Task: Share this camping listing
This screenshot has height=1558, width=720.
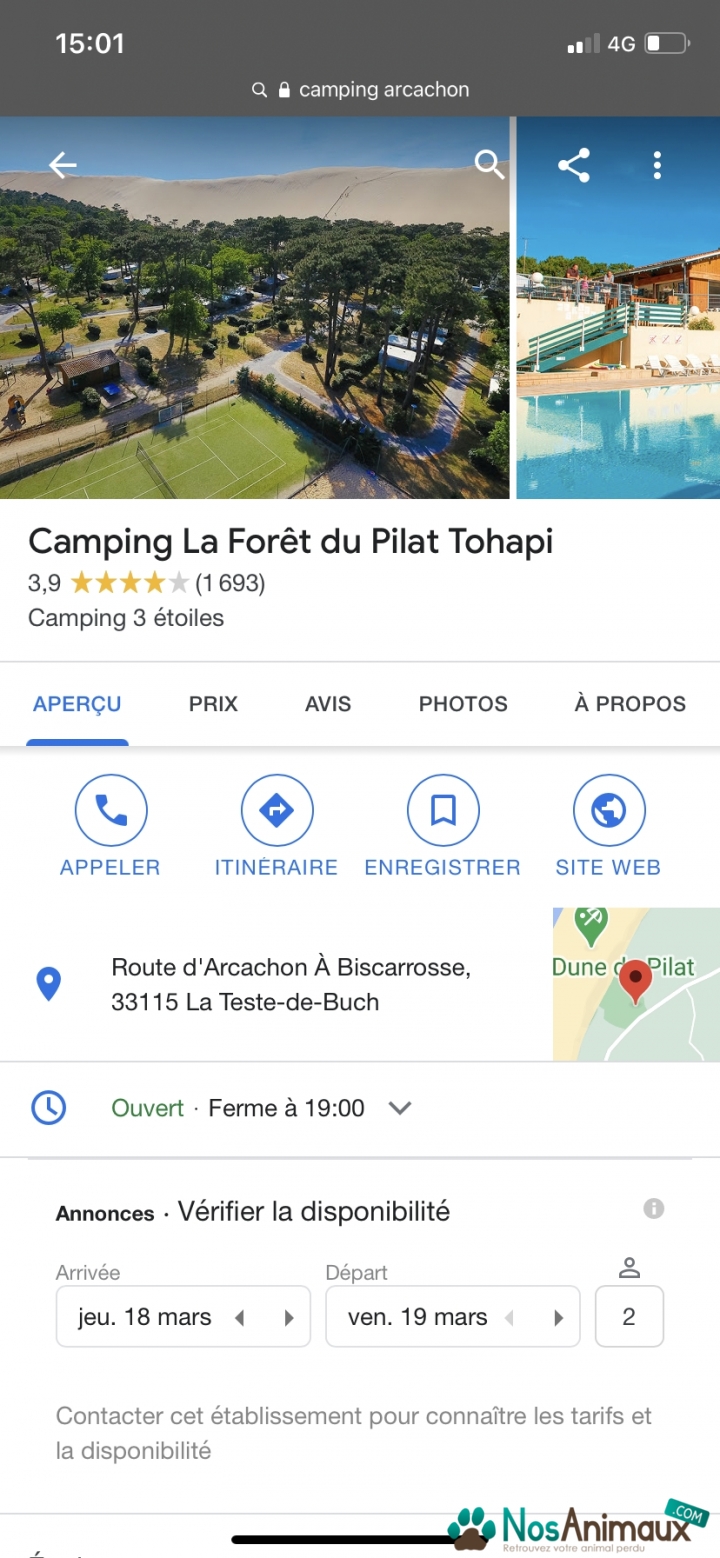Action: pos(574,165)
